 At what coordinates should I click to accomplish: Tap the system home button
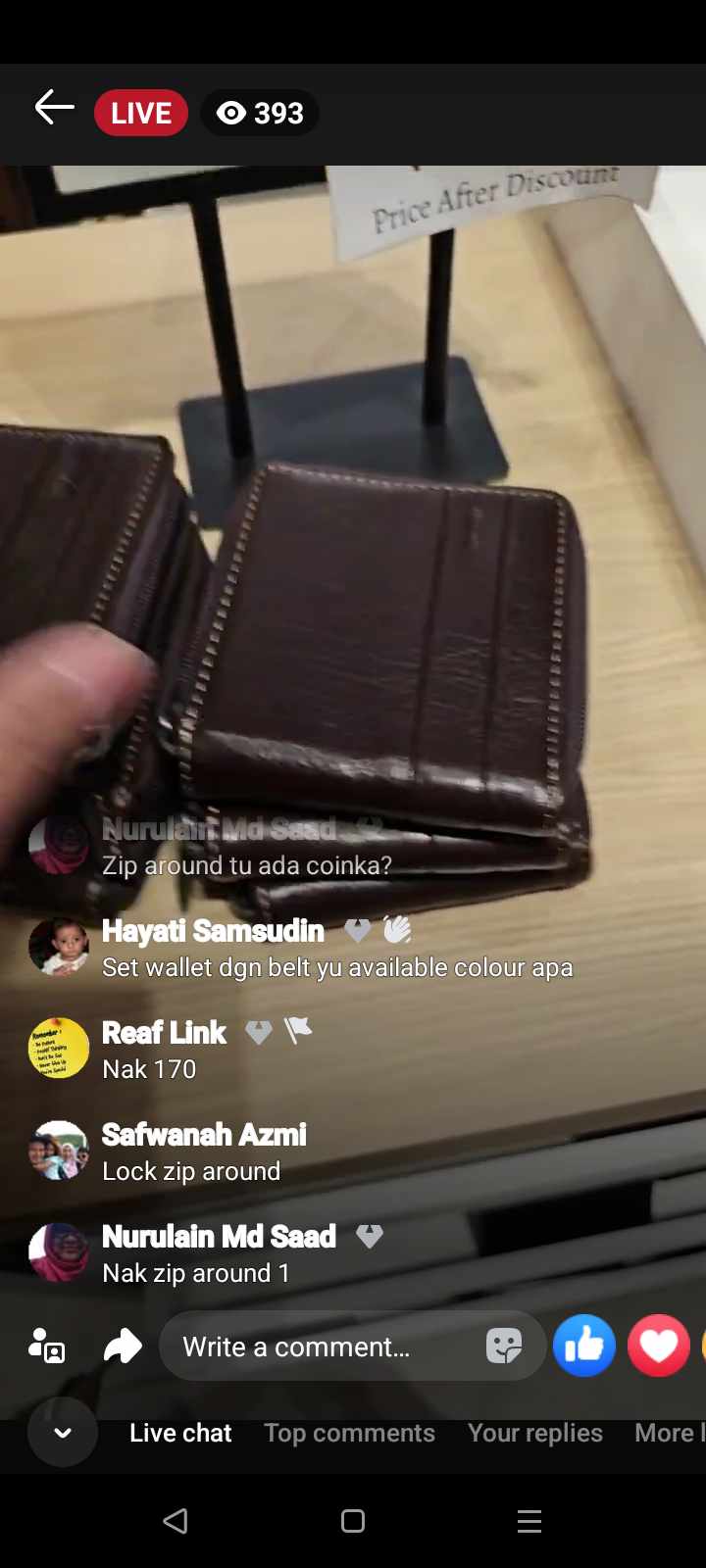pyautogui.click(x=353, y=1521)
